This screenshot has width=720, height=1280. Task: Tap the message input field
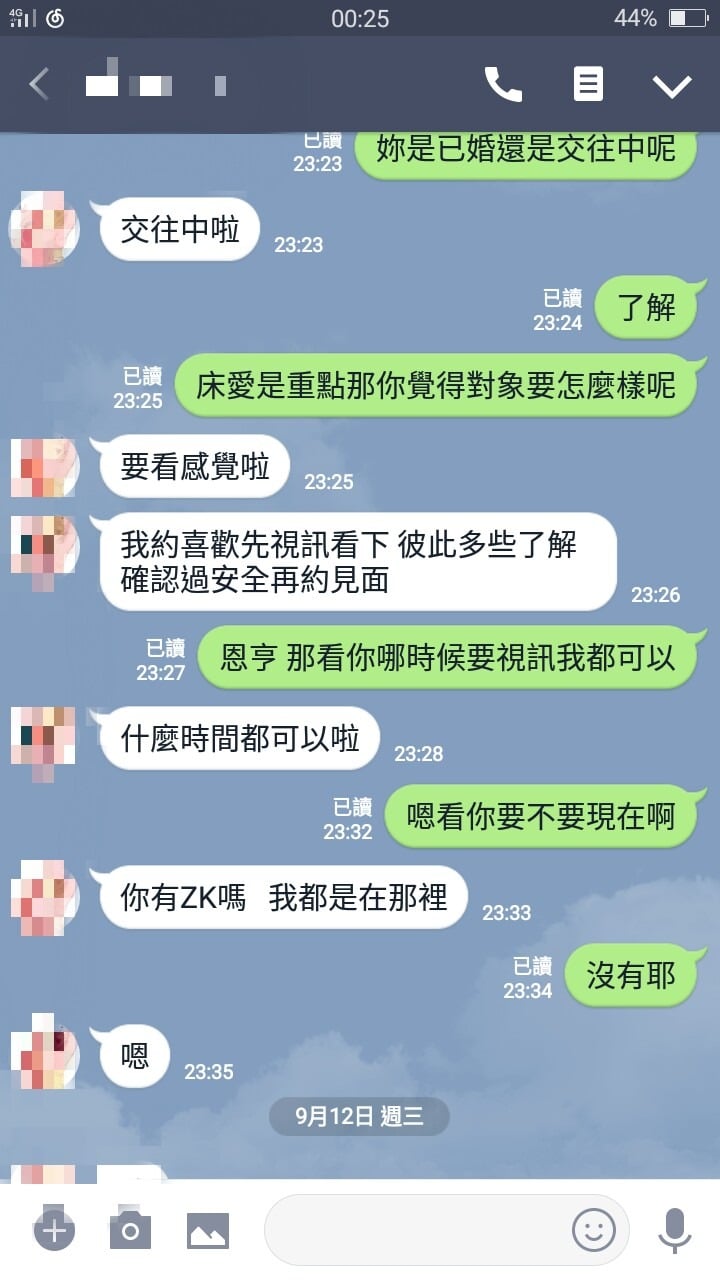point(415,1231)
